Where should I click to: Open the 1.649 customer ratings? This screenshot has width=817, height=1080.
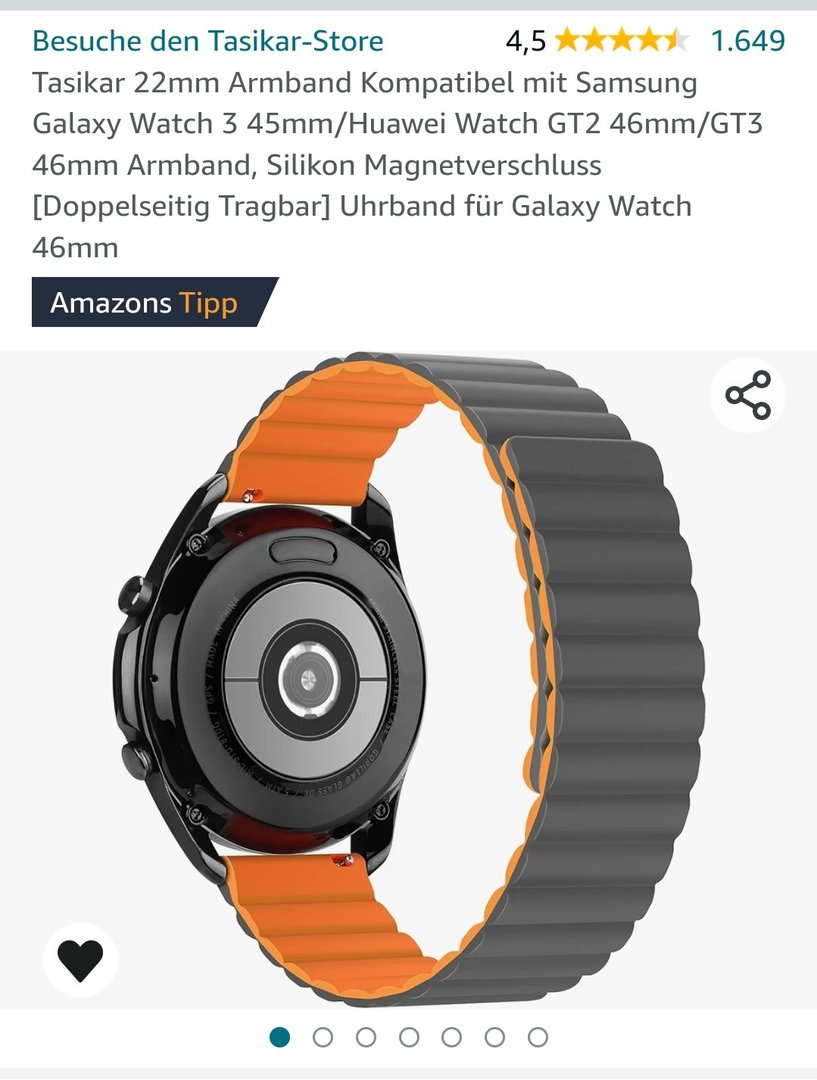pos(747,41)
